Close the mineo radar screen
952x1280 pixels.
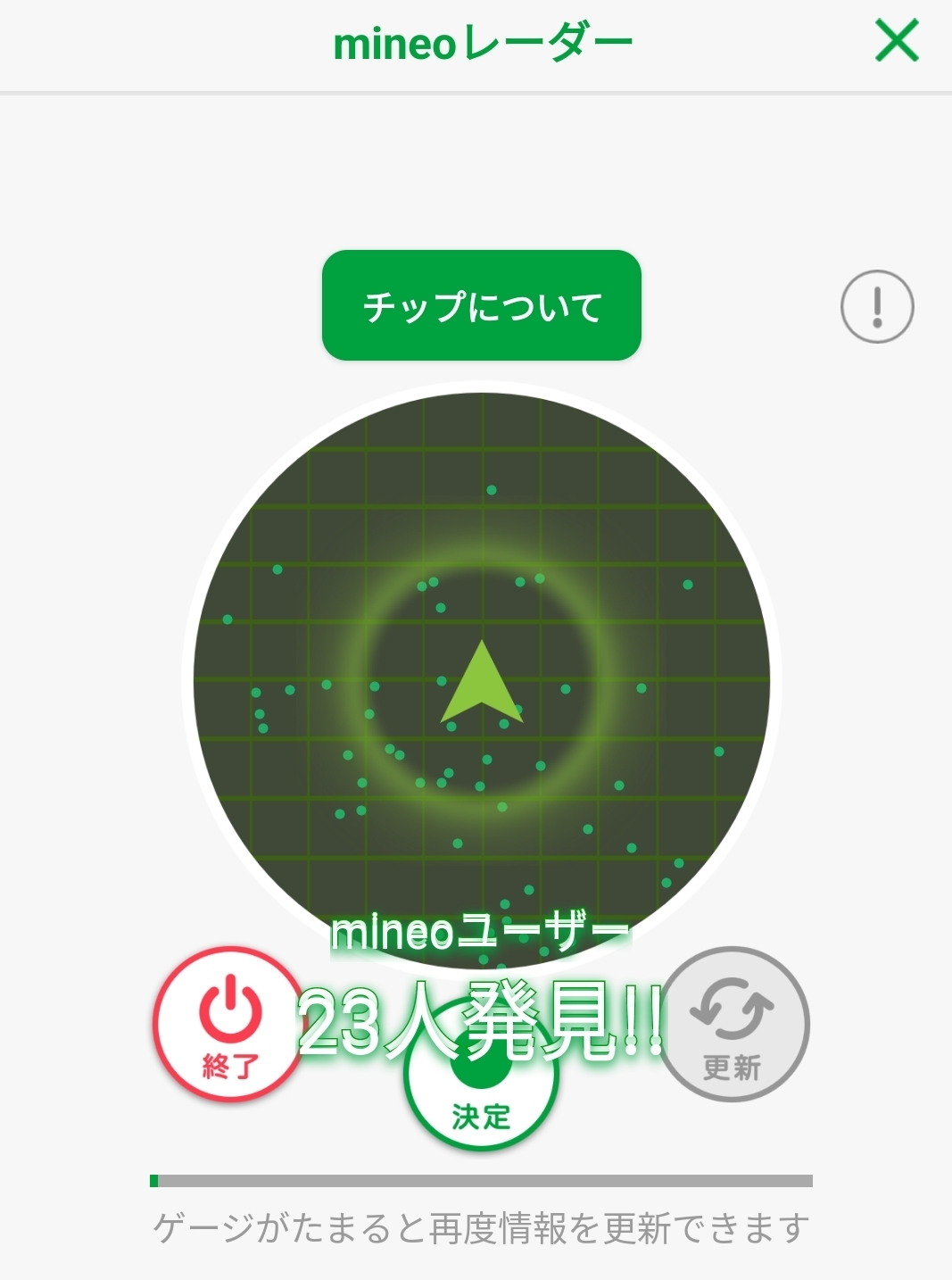[896, 41]
